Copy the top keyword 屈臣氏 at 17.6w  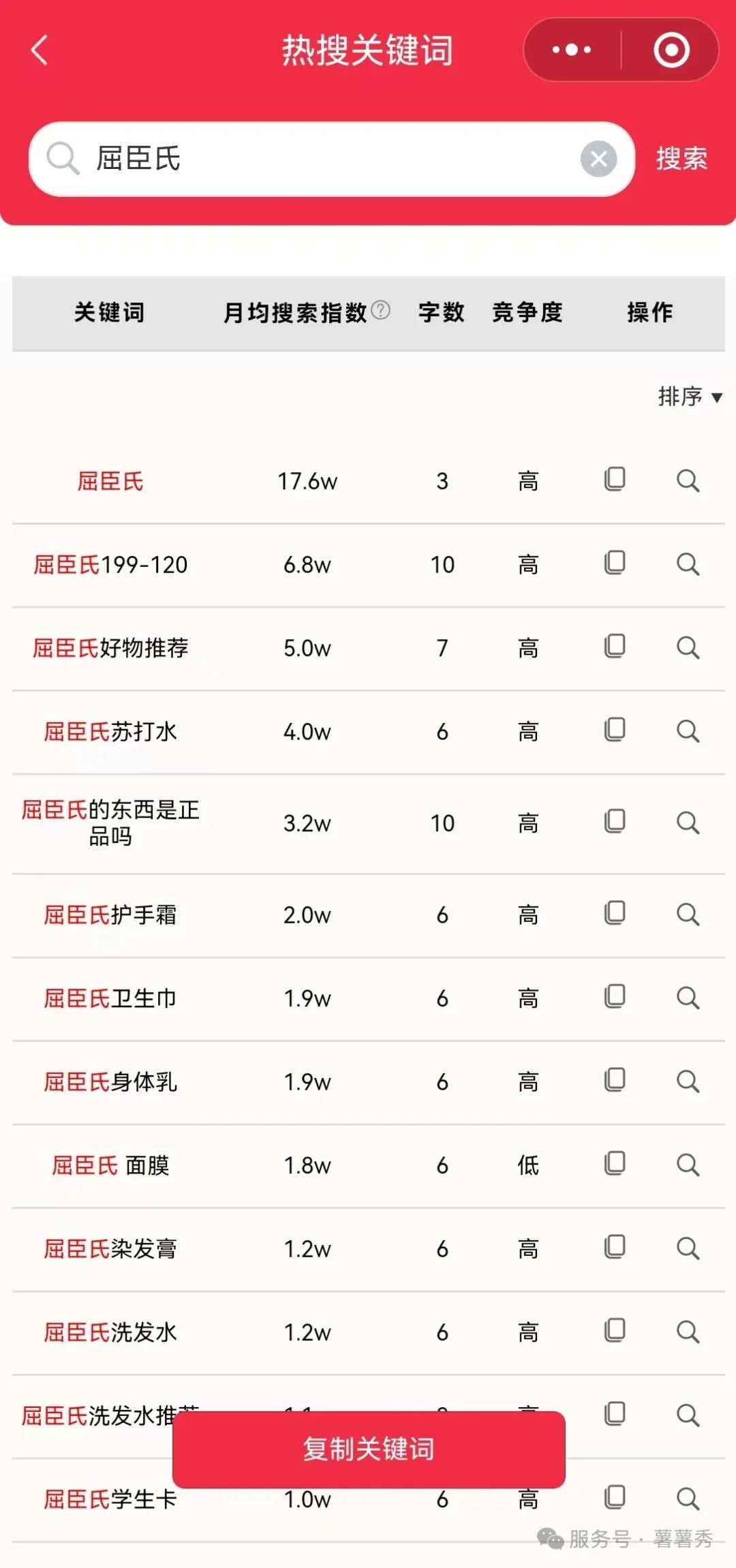pos(615,480)
